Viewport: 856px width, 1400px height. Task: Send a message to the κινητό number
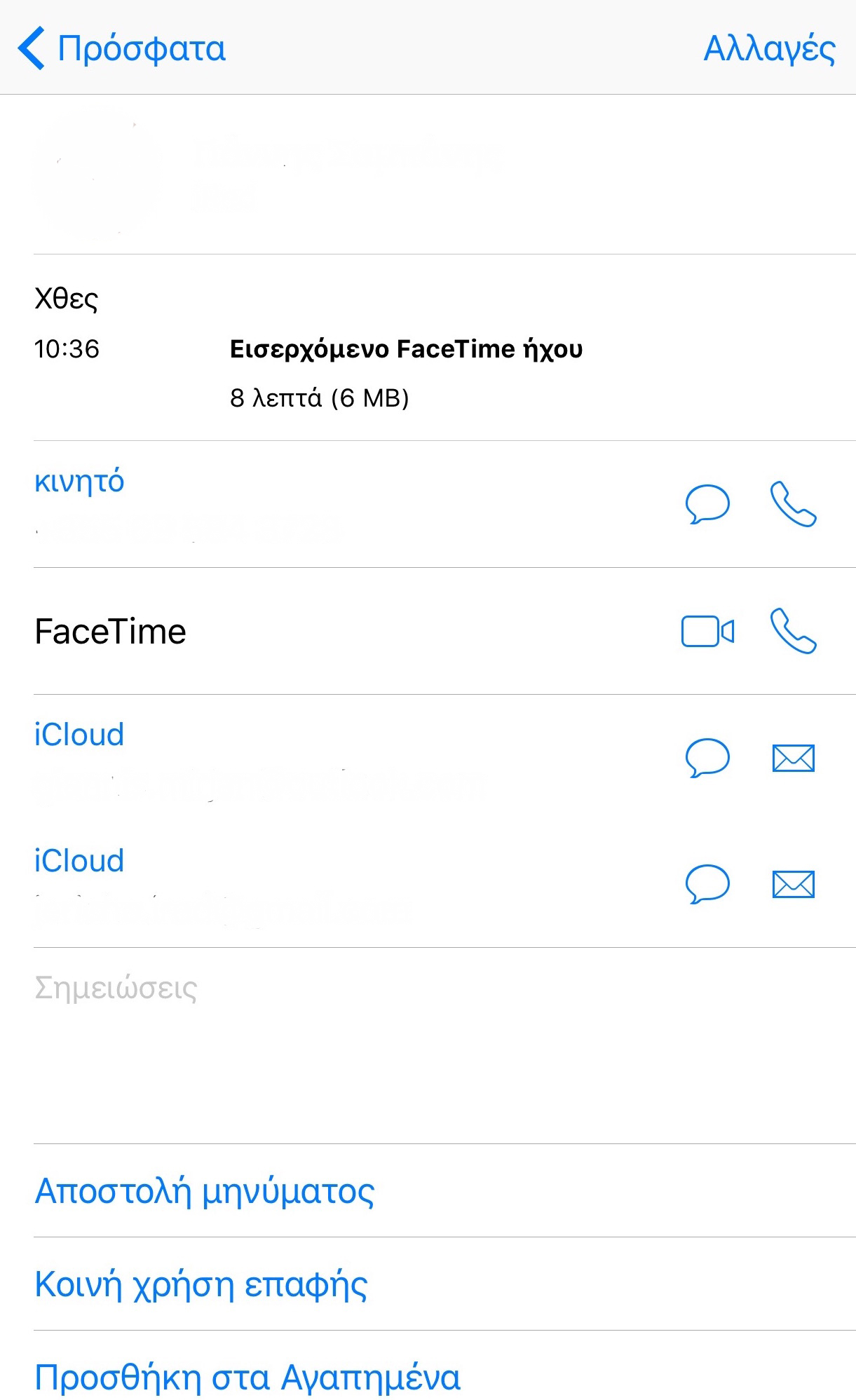pos(707,504)
